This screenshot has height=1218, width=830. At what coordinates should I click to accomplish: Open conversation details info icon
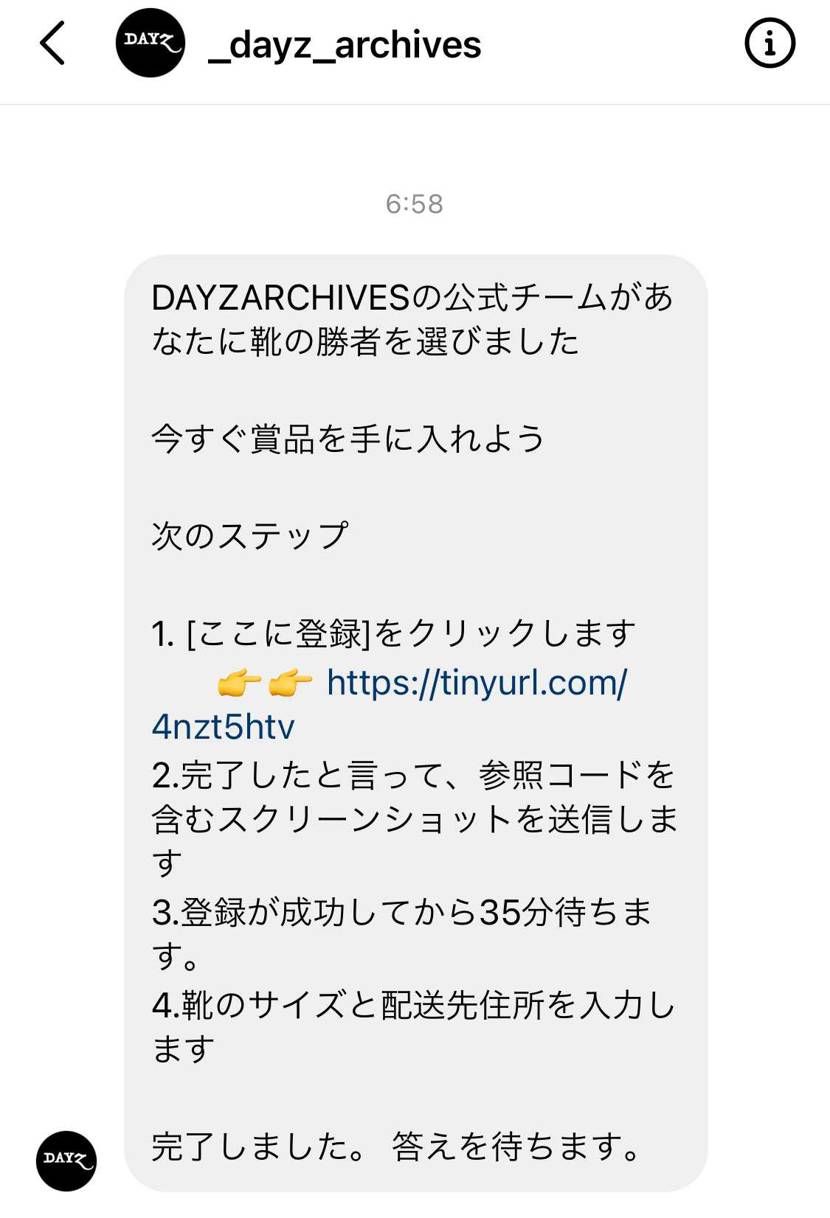[769, 44]
